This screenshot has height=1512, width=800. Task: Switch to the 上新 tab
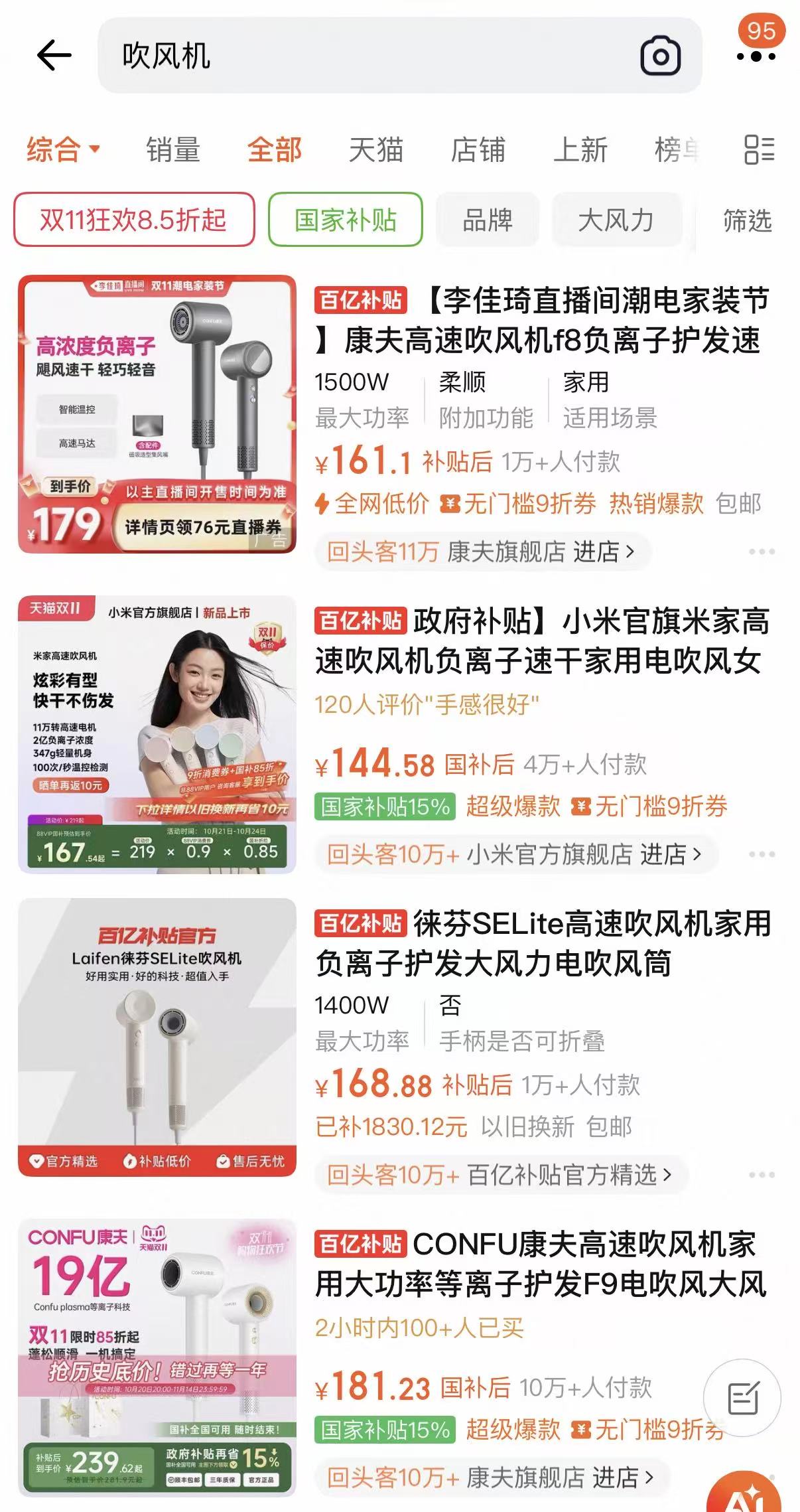click(580, 149)
